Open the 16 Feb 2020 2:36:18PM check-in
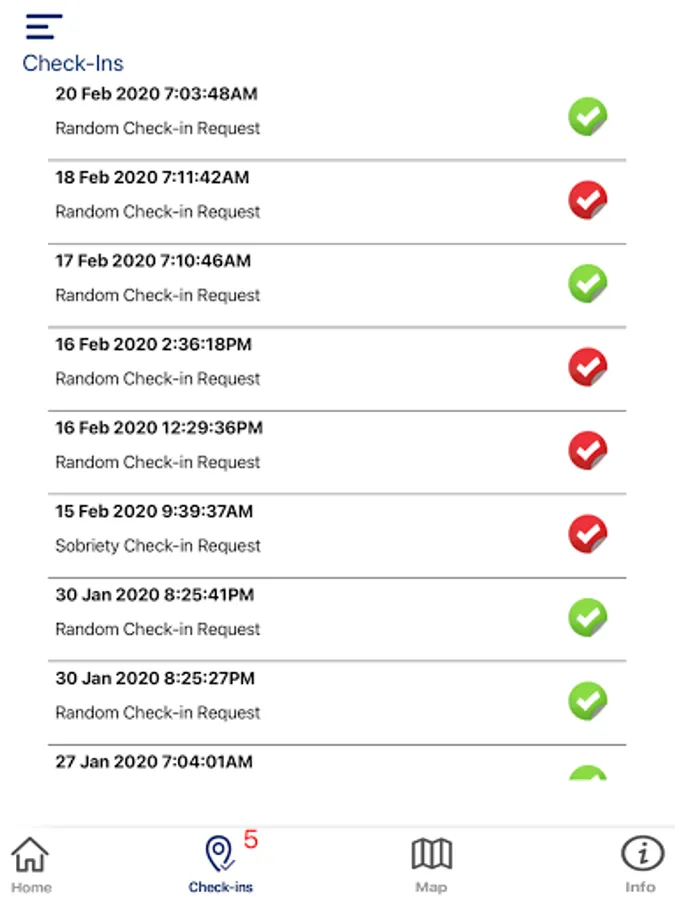Viewport: 675px width, 900px height. [x=337, y=369]
